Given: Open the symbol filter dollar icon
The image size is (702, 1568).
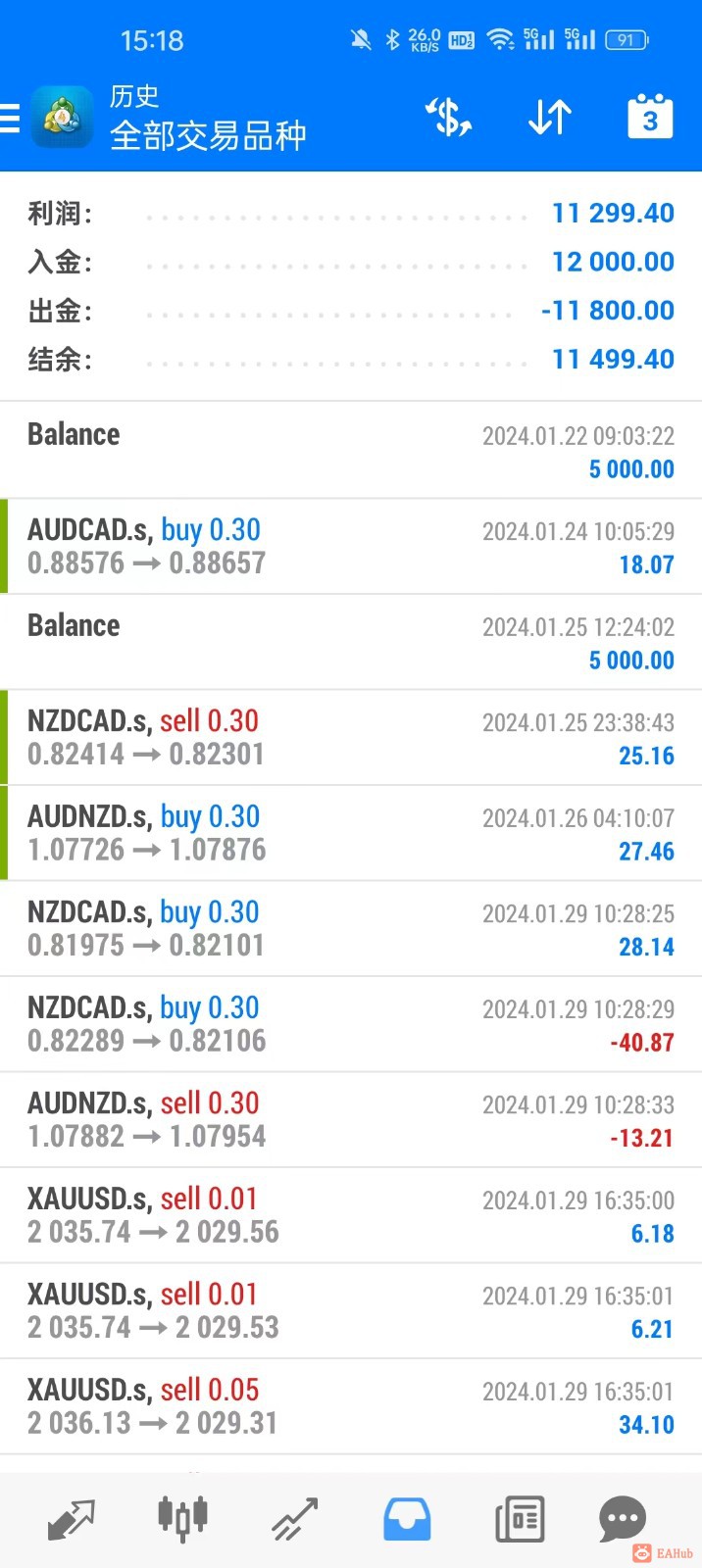Looking at the screenshot, I should (x=449, y=118).
